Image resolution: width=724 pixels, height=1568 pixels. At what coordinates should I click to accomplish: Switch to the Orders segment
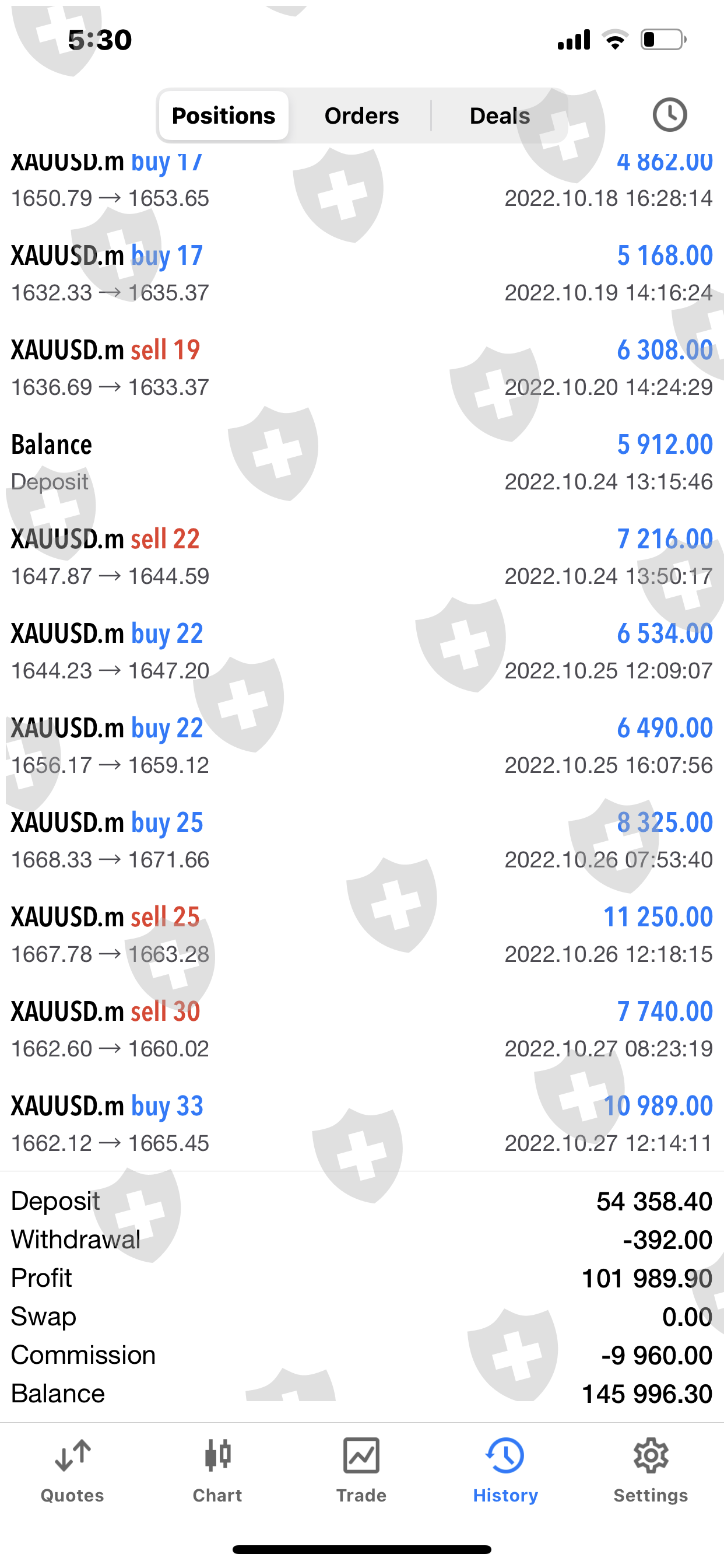(361, 116)
